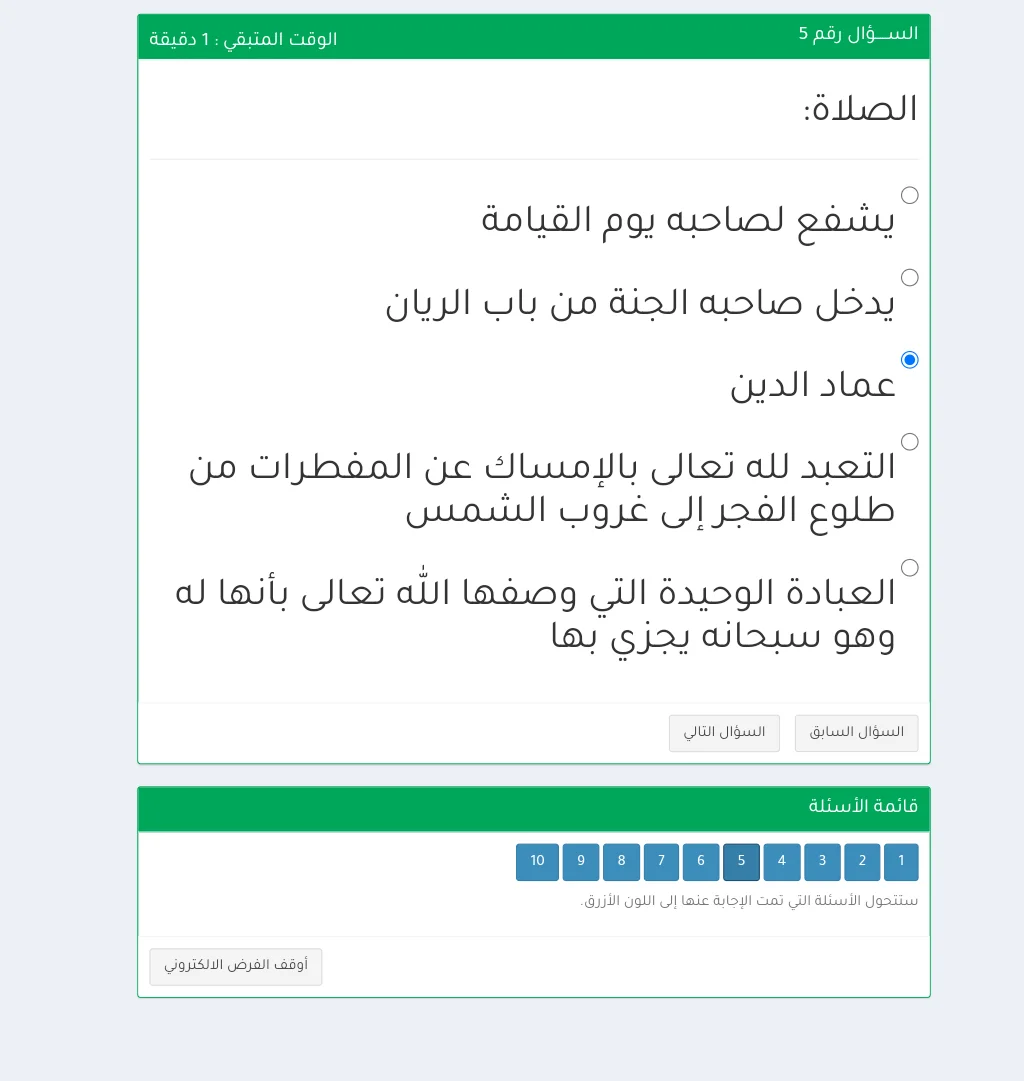Go to السؤال التالي
Screen dimensions: 1024x1081
(724, 733)
